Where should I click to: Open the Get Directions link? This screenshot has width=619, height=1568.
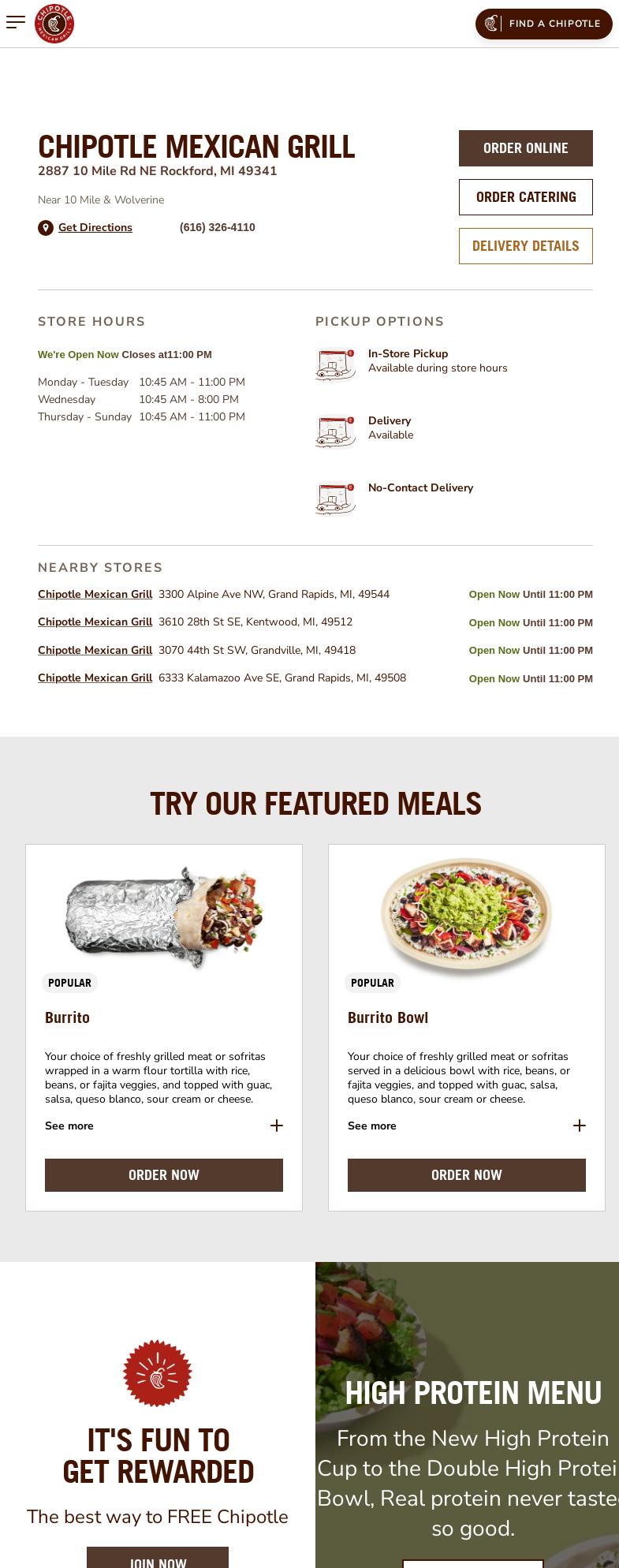95,228
